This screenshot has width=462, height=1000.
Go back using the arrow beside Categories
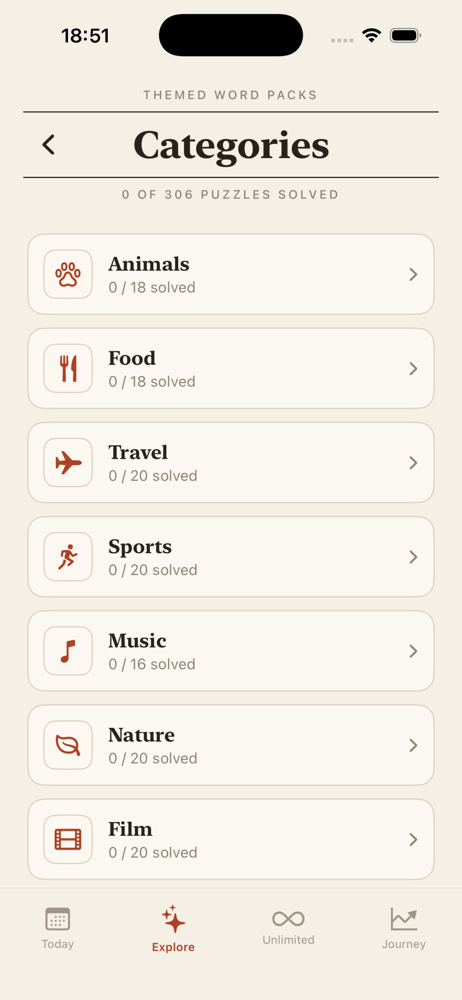(x=48, y=145)
